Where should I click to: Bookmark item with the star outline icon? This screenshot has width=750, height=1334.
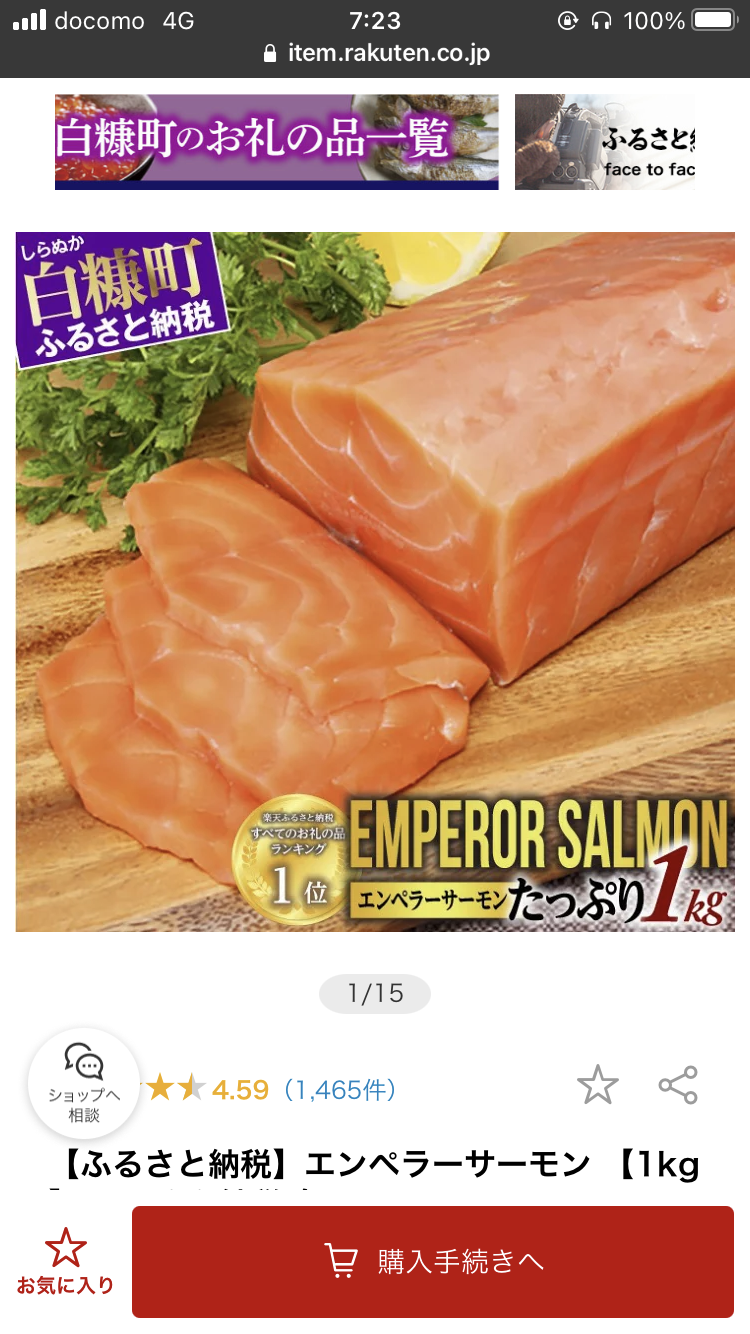598,1085
